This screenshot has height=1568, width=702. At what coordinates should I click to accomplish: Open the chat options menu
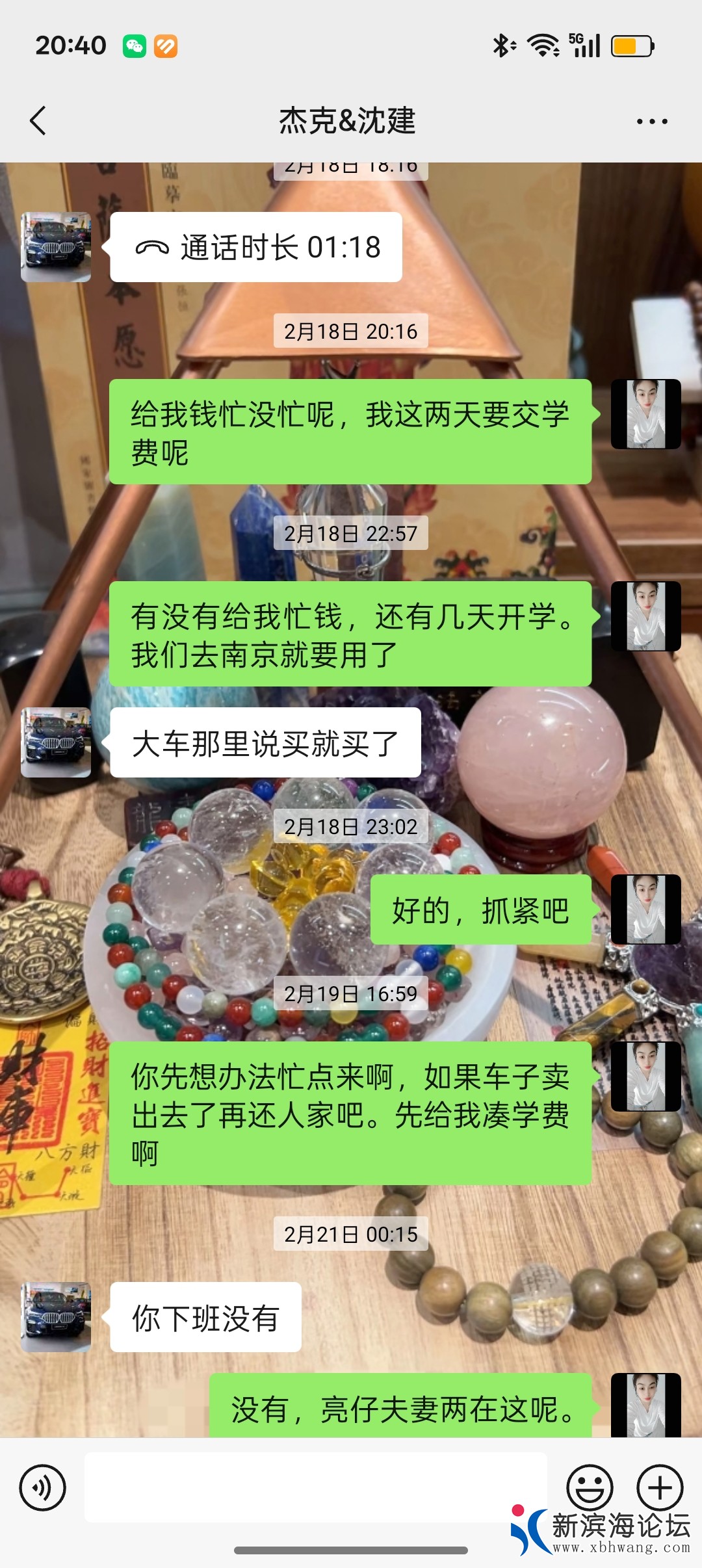click(651, 122)
